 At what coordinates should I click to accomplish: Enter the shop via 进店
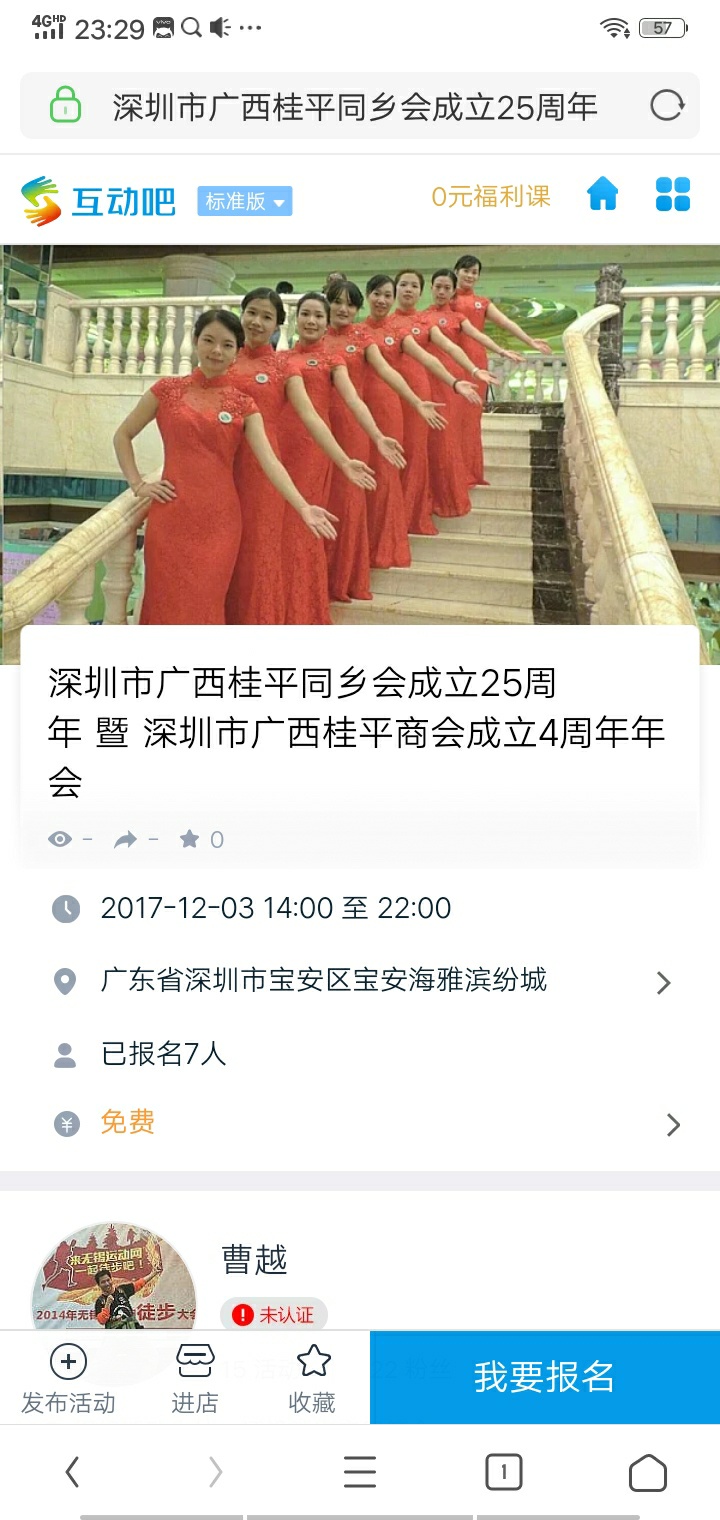pyautogui.click(x=194, y=1378)
